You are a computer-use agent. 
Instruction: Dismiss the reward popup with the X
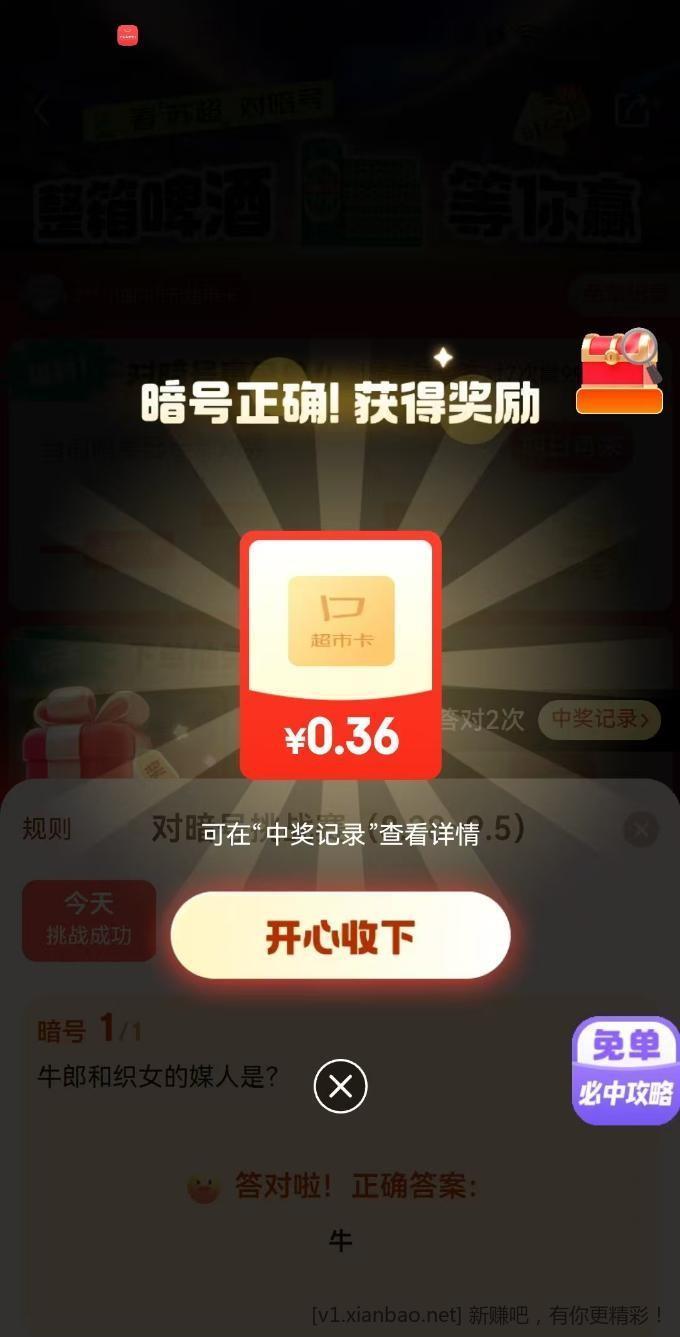tap(340, 1086)
